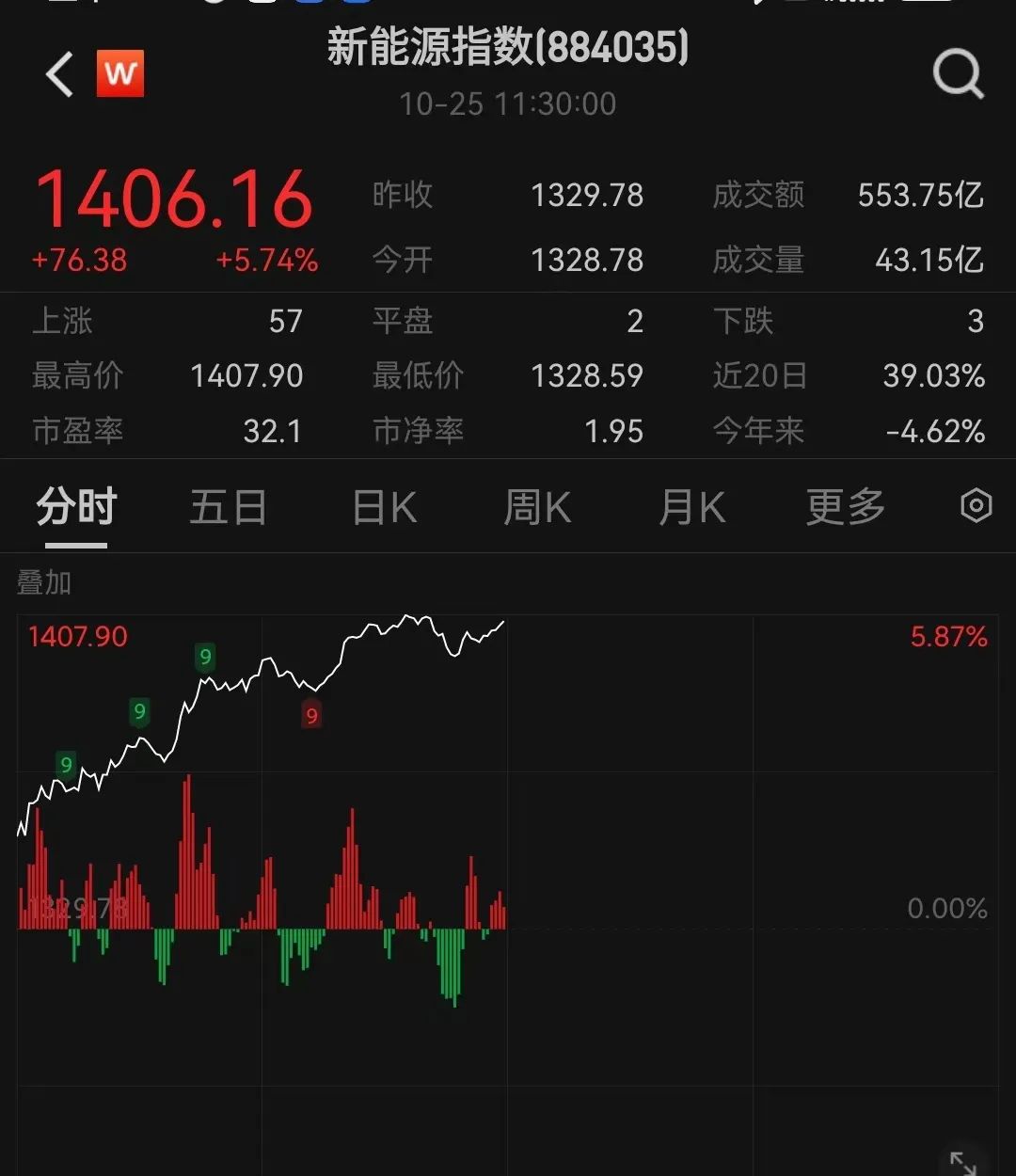Select the 分时 intraday tab
Screen dimensions: 1016x1176
click(76, 508)
